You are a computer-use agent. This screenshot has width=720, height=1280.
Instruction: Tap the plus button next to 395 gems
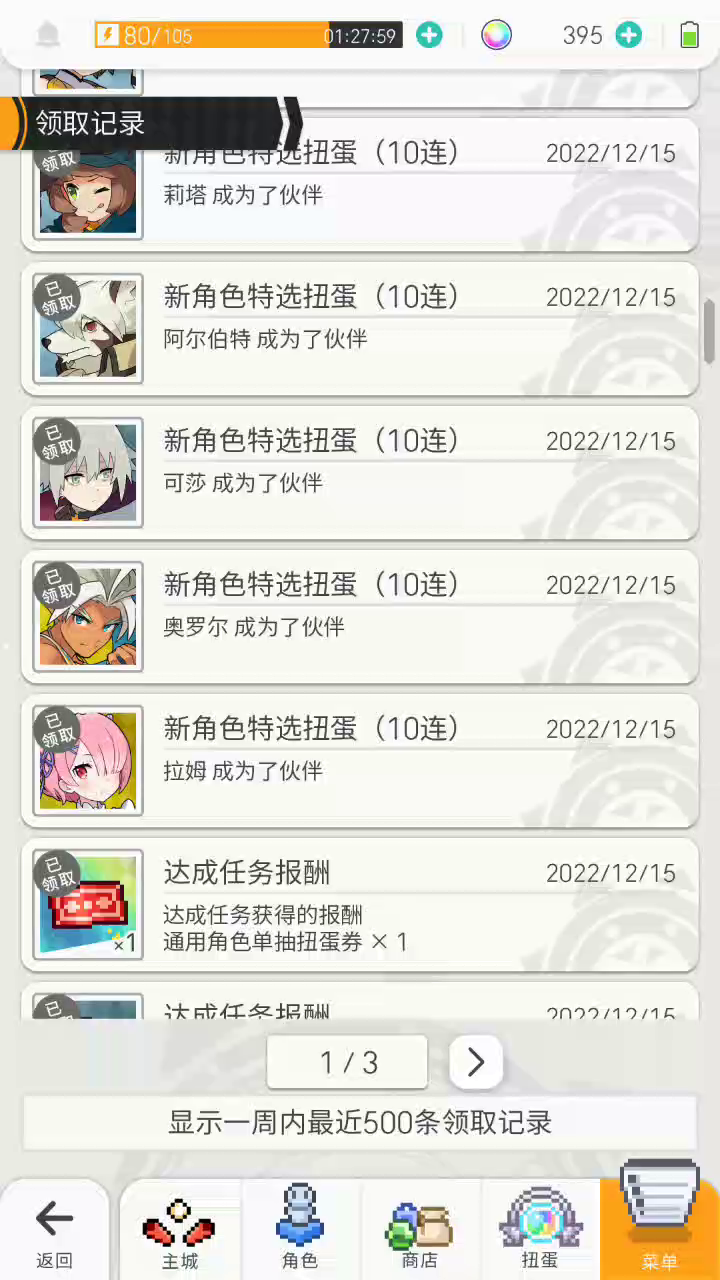(629, 36)
